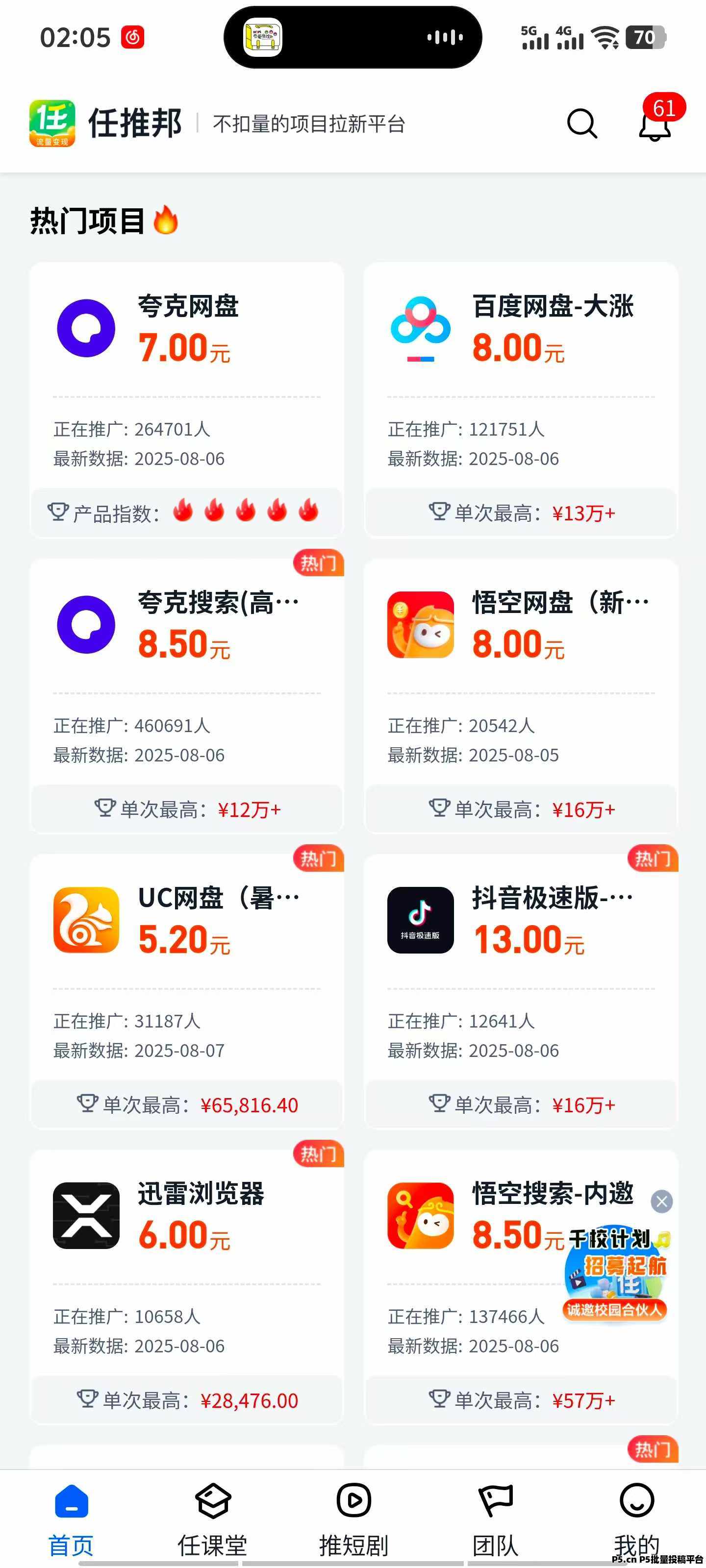
Task: Open the 夸克网盘 project card
Action: pos(186,399)
